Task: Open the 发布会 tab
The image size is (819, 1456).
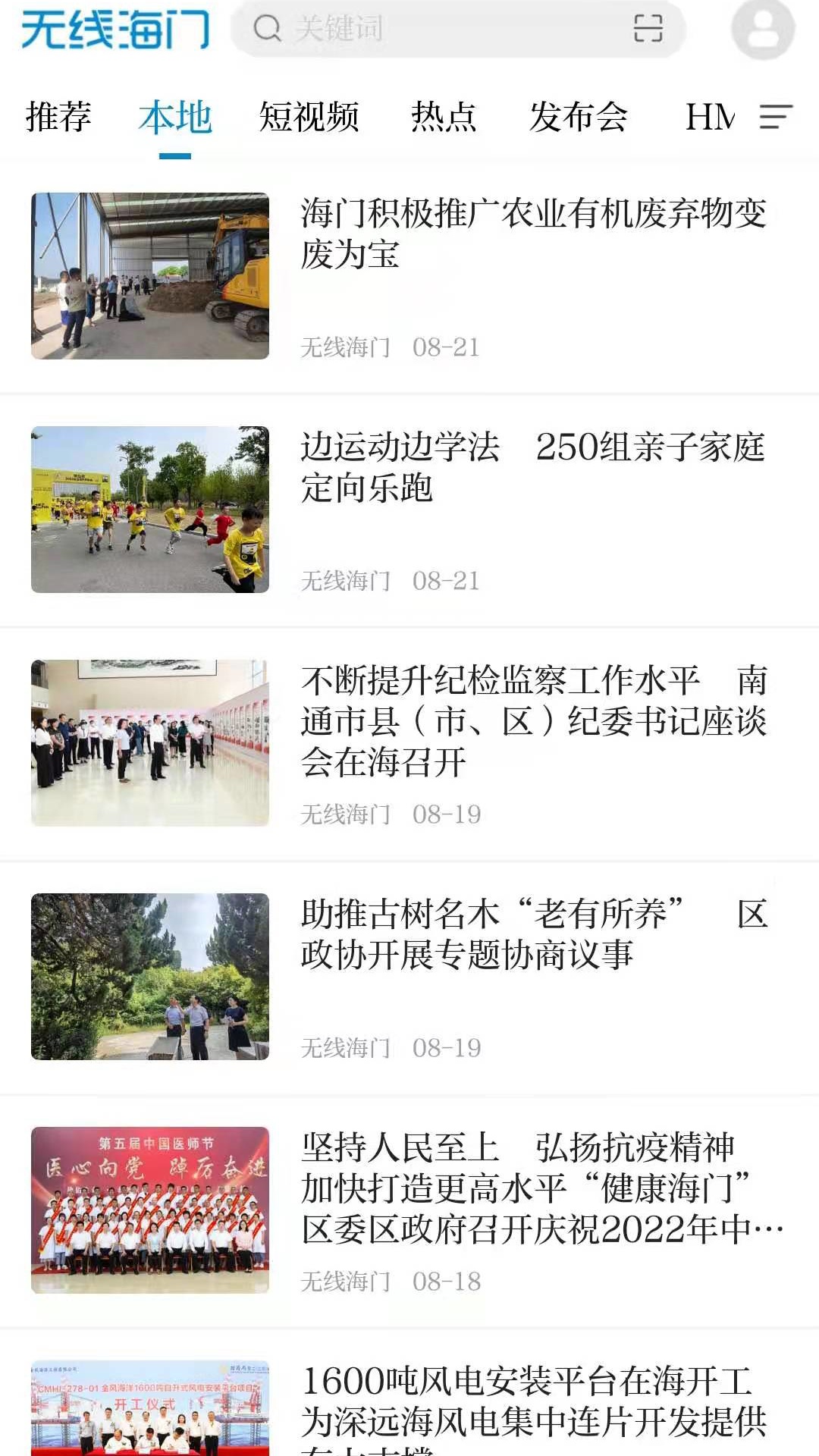Action: point(579,118)
